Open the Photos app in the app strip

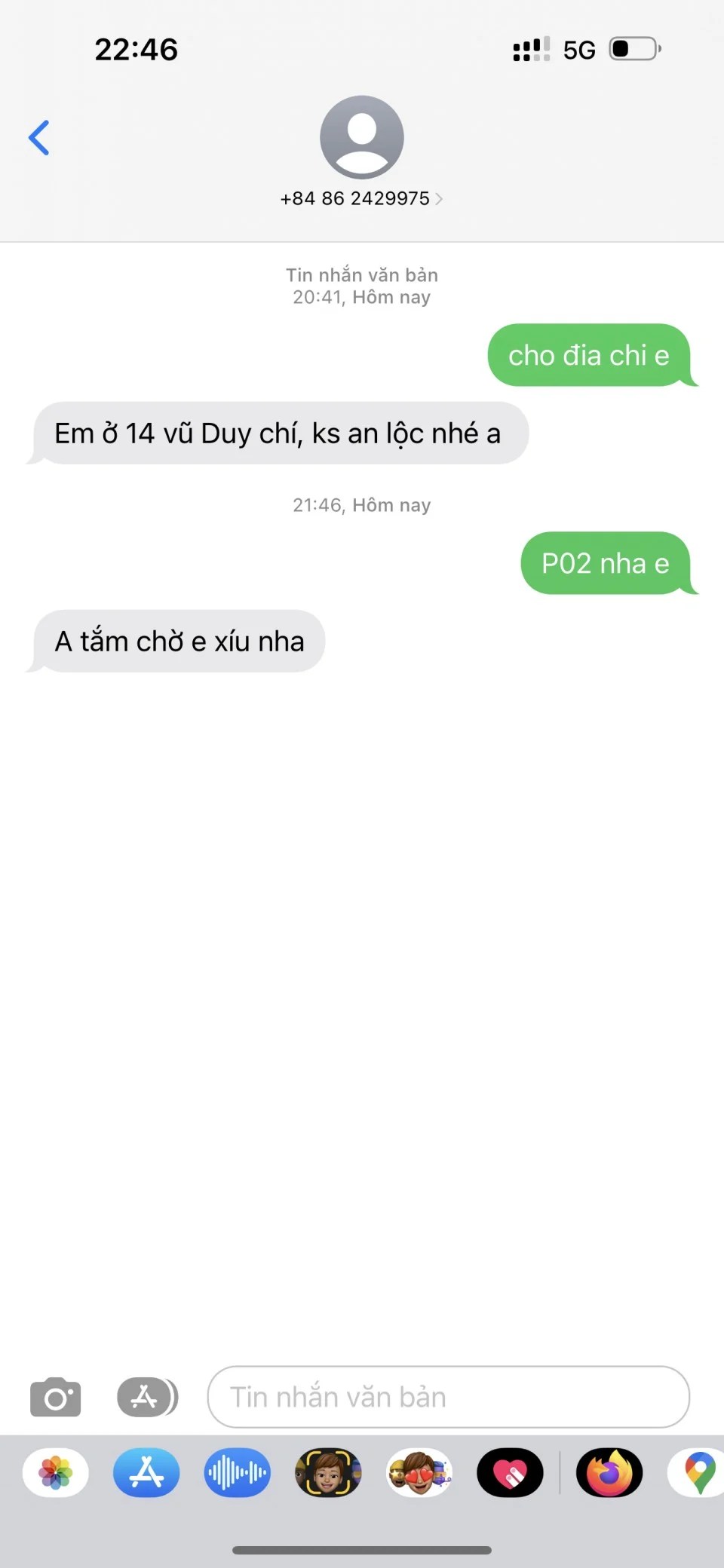click(x=56, y=1472)
